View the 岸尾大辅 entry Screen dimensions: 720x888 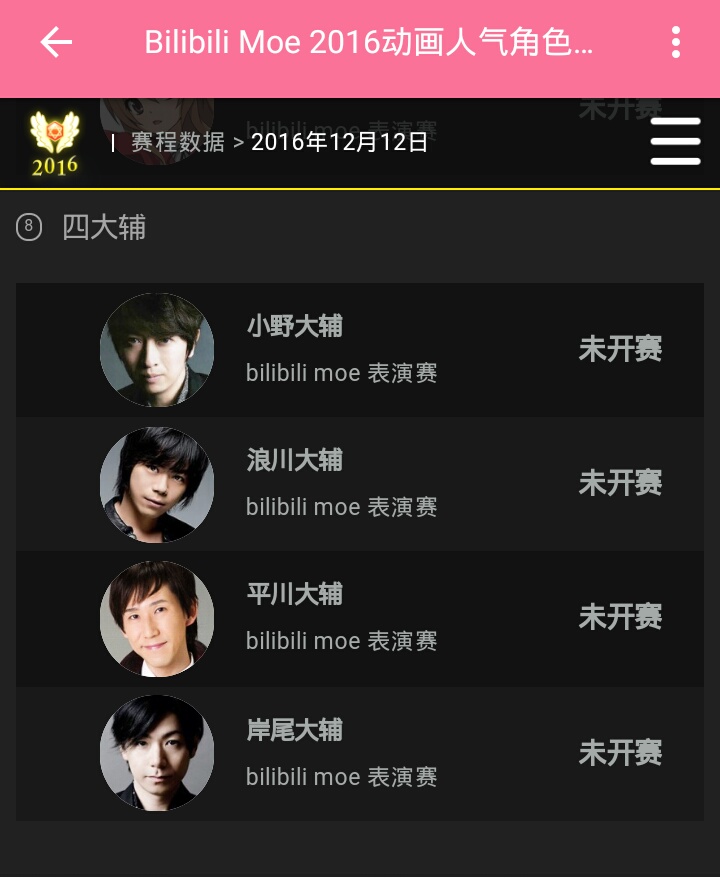(x=360, y=753)
